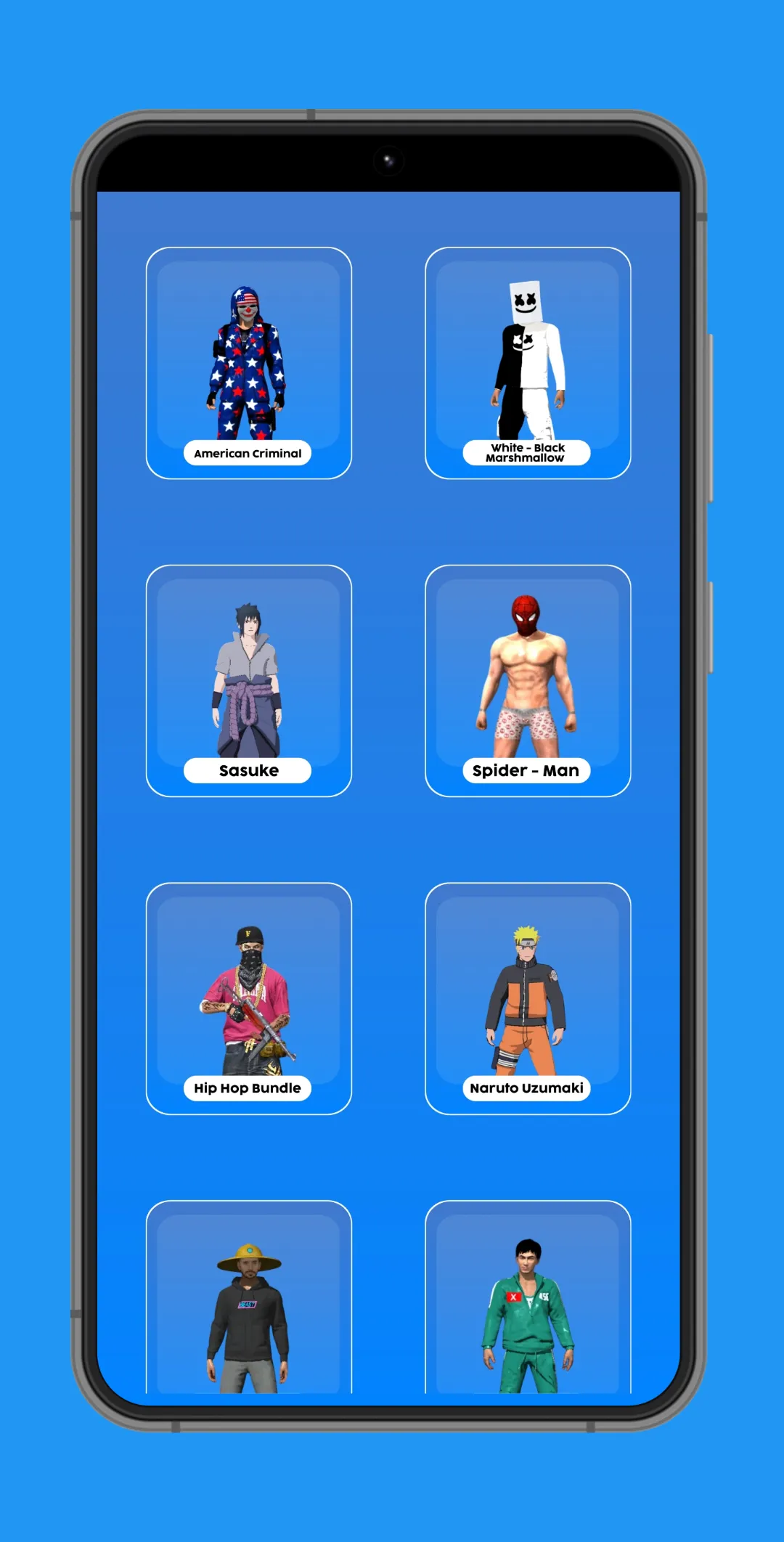Screen dimensions: 784x1542
Task: Tap the Spider - Man label
Action: pyautogui.click(x=526, y=770)
